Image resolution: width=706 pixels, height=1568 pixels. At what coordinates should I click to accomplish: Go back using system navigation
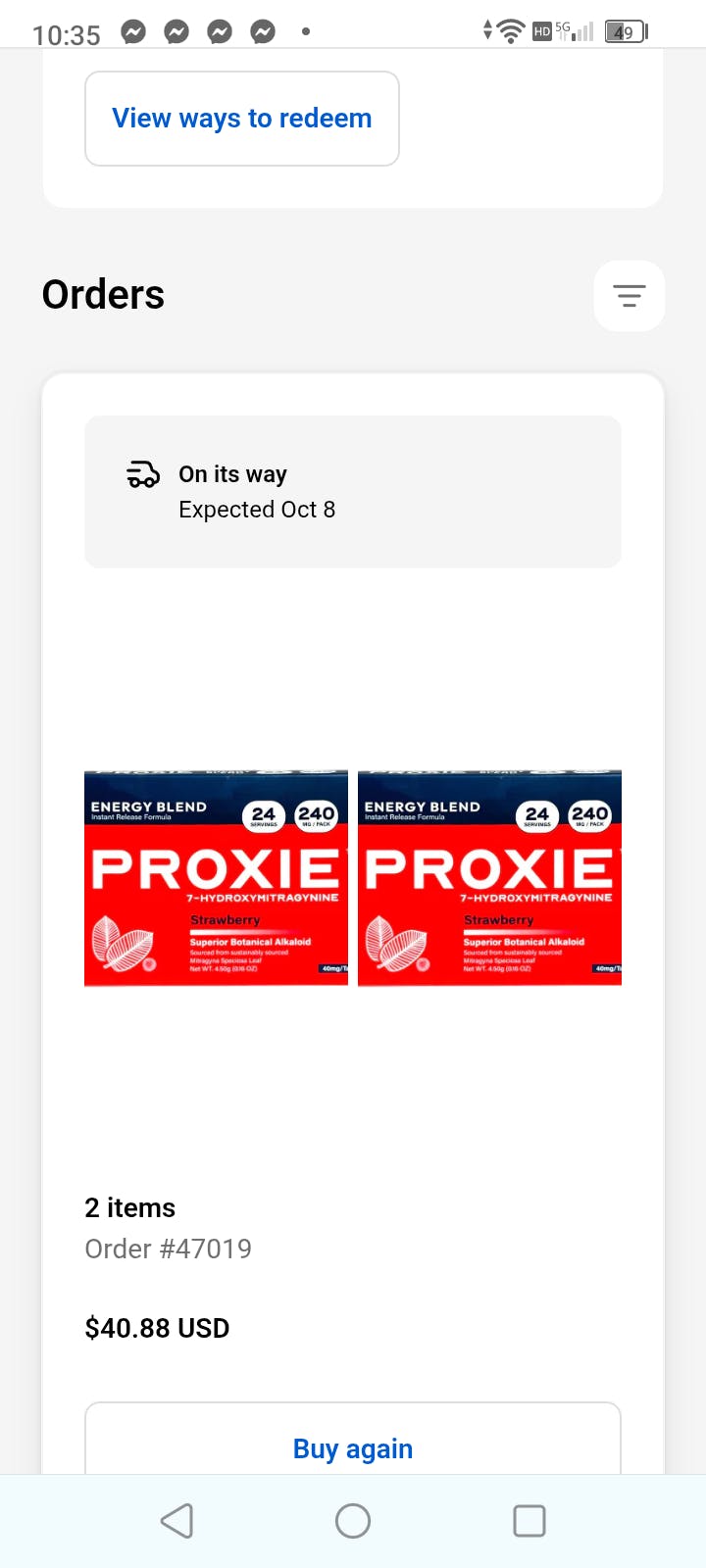(176, 1521)
